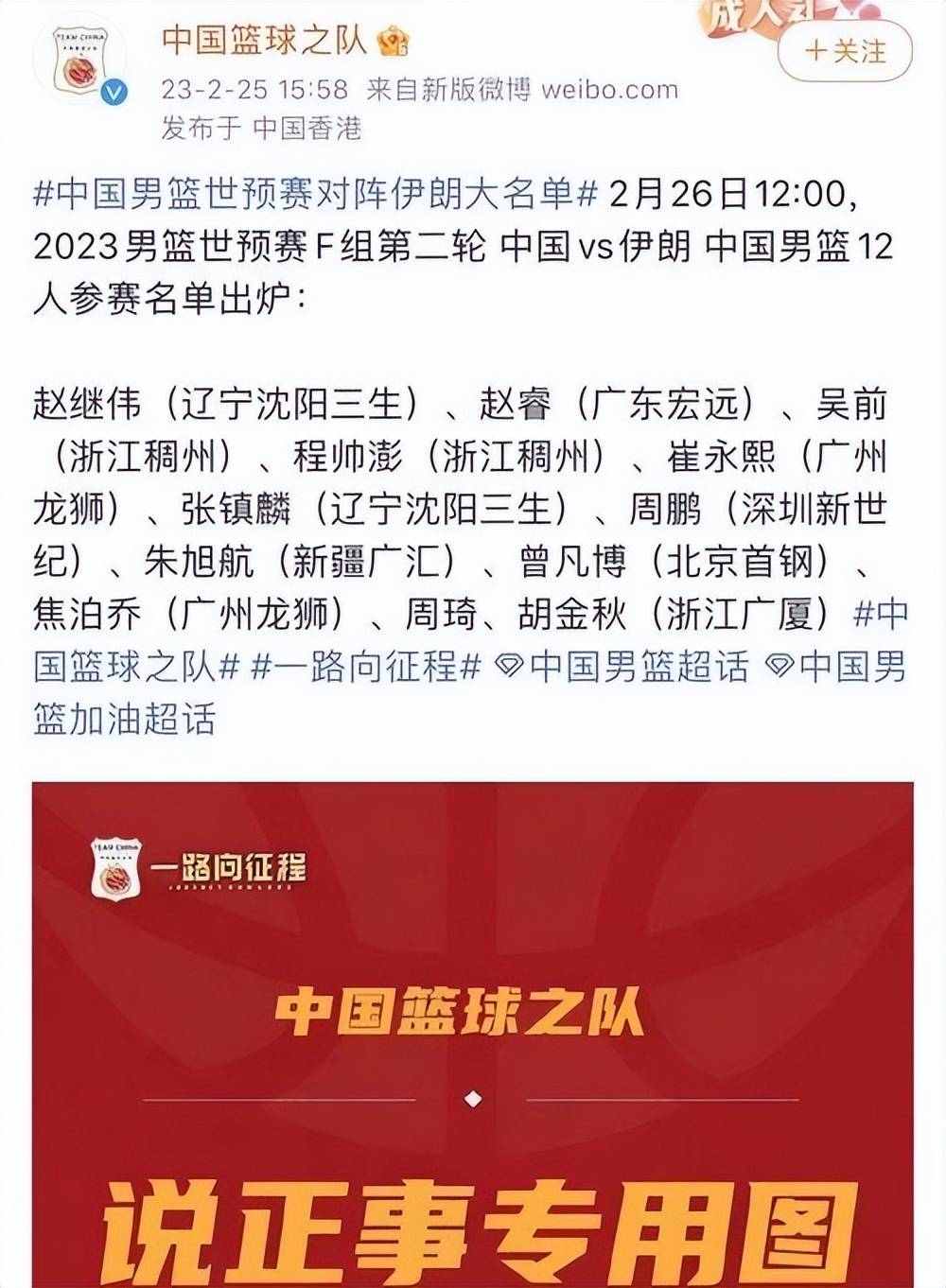Visit the 中国男篮超话 super topic

coord(623,667)
